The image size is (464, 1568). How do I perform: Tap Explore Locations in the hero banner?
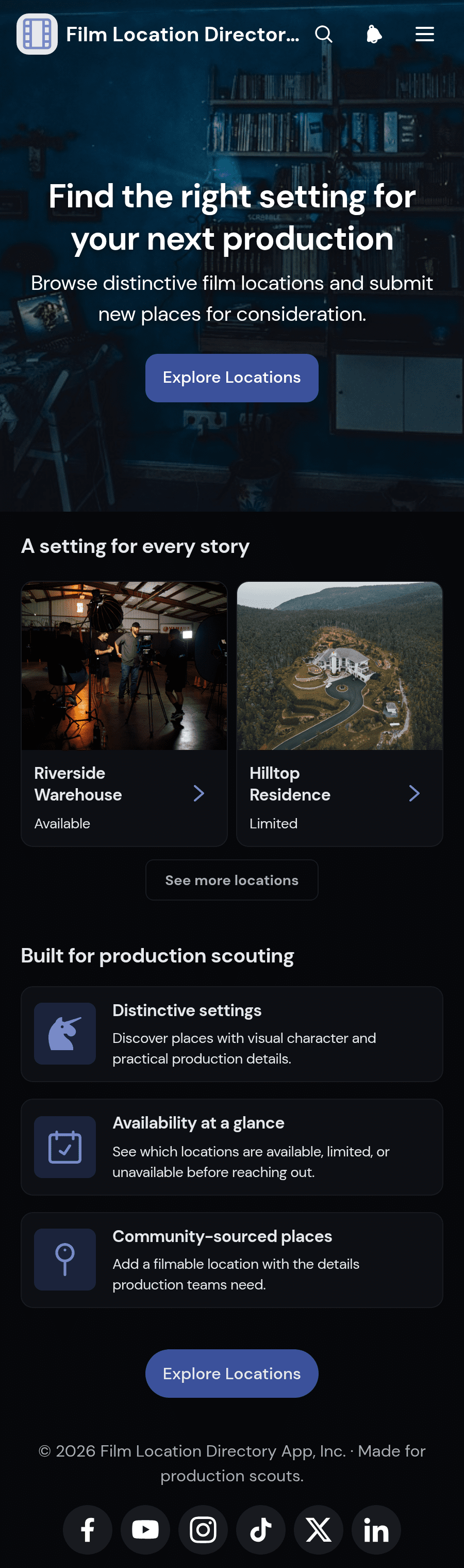point(231,378)
